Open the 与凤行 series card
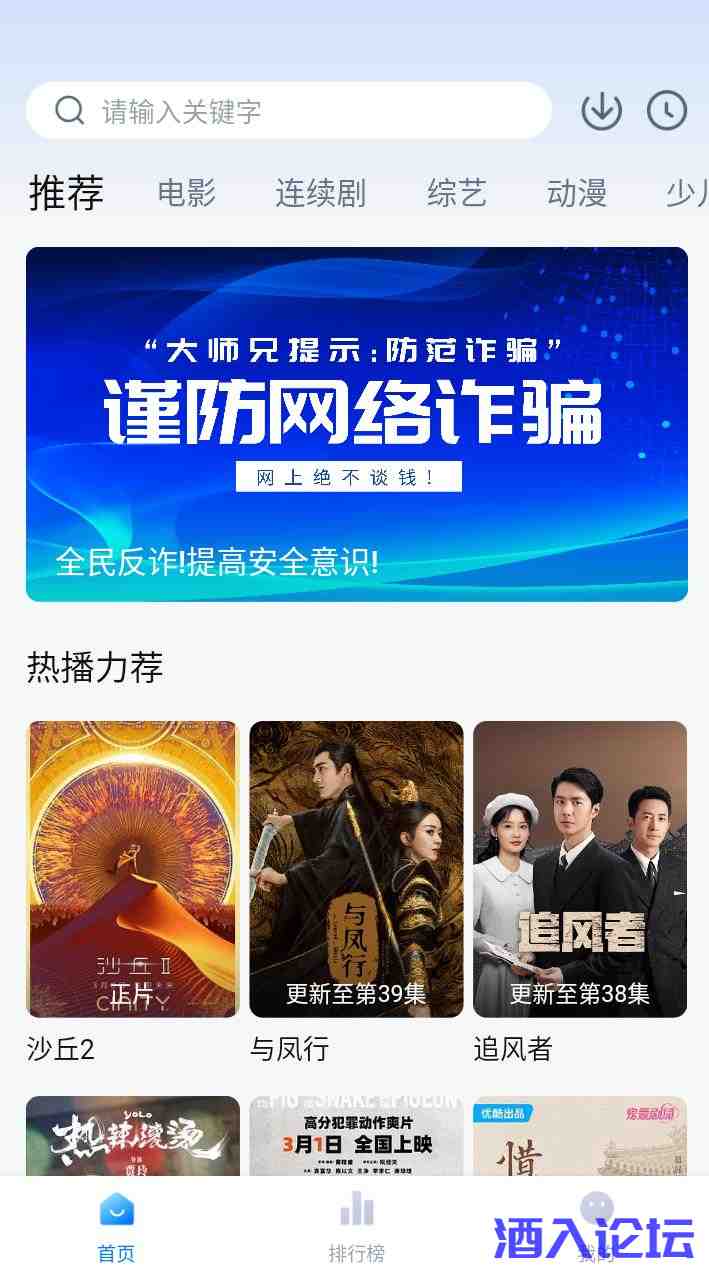709x1273 pixels. (356, 868)
